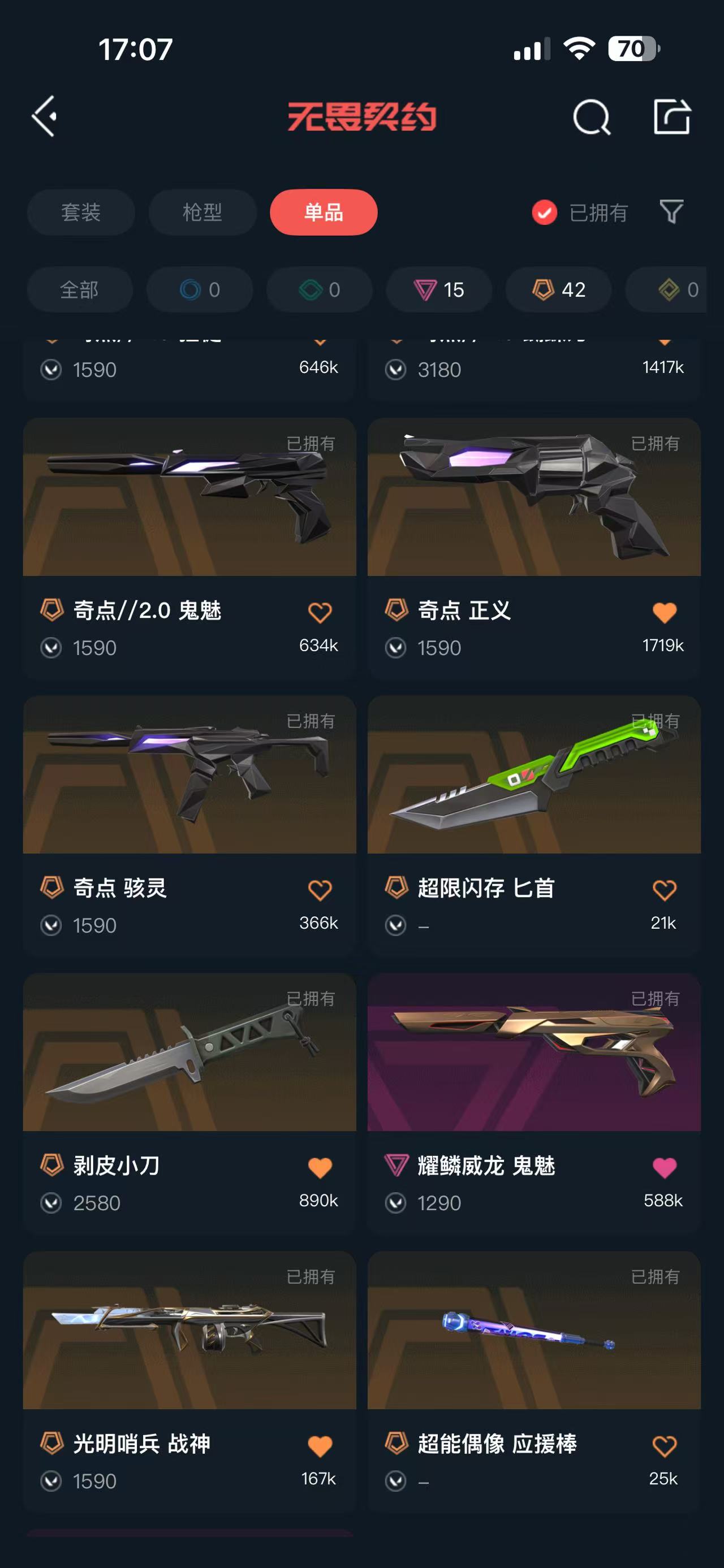Select the 全部 rarity chip
Screen dimensions: 724x1568
coord(80,290)
